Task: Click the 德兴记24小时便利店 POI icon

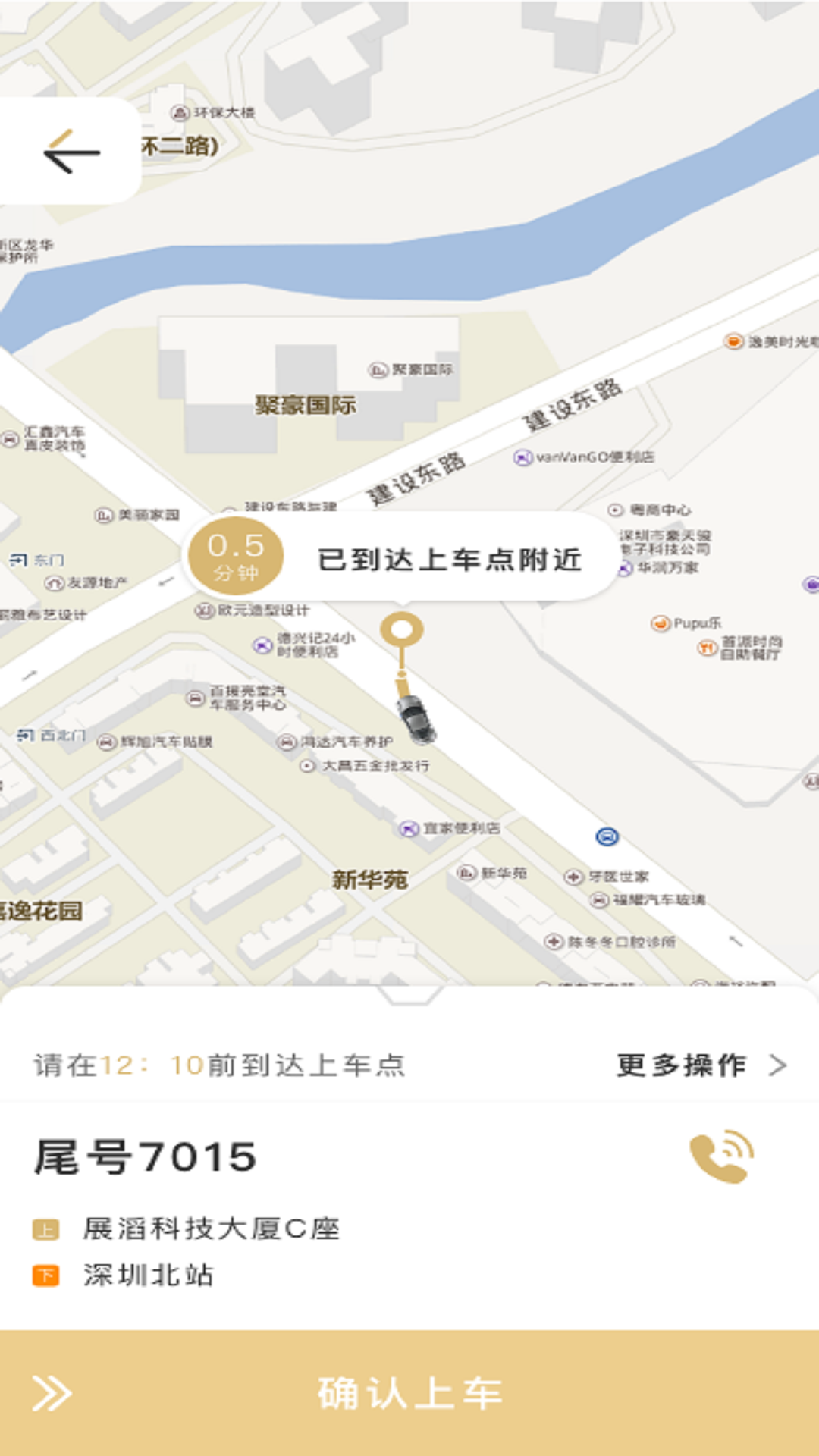Action: (x=262, y=644)
